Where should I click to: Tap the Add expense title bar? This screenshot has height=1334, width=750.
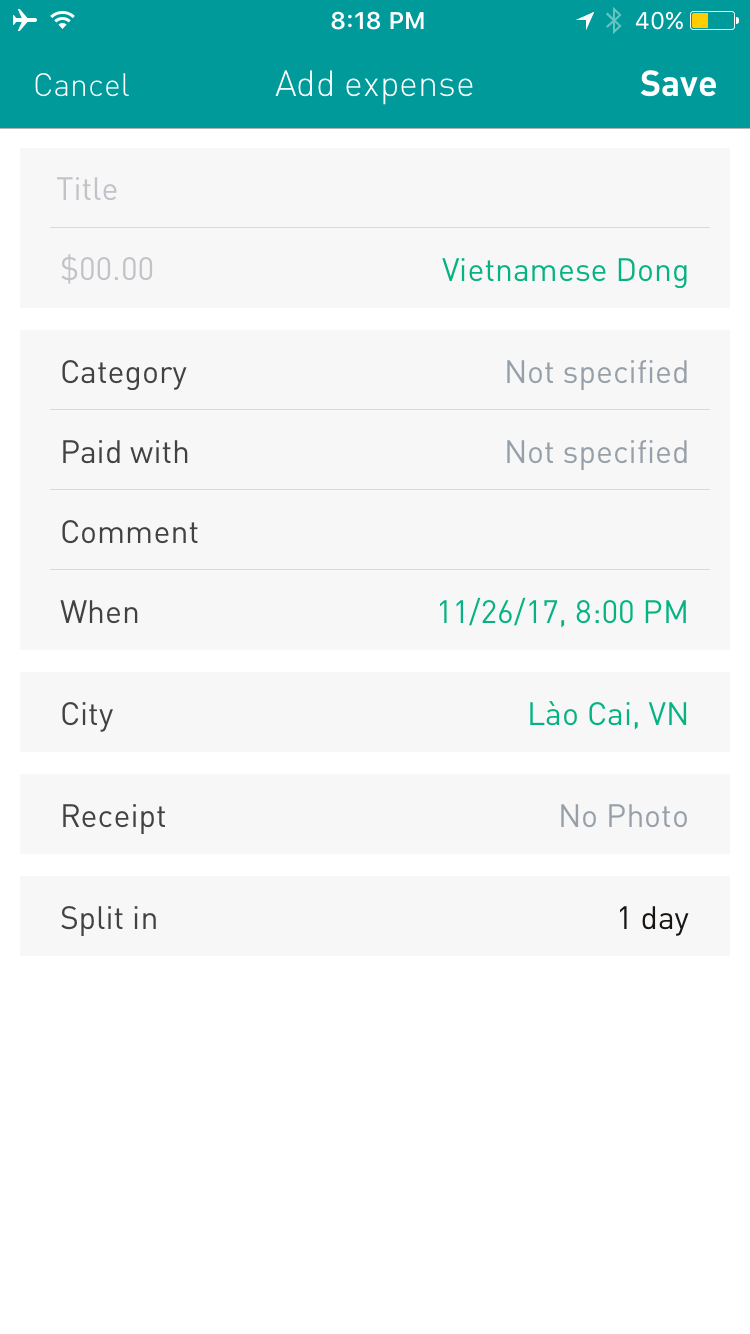(x=374, y=84)
